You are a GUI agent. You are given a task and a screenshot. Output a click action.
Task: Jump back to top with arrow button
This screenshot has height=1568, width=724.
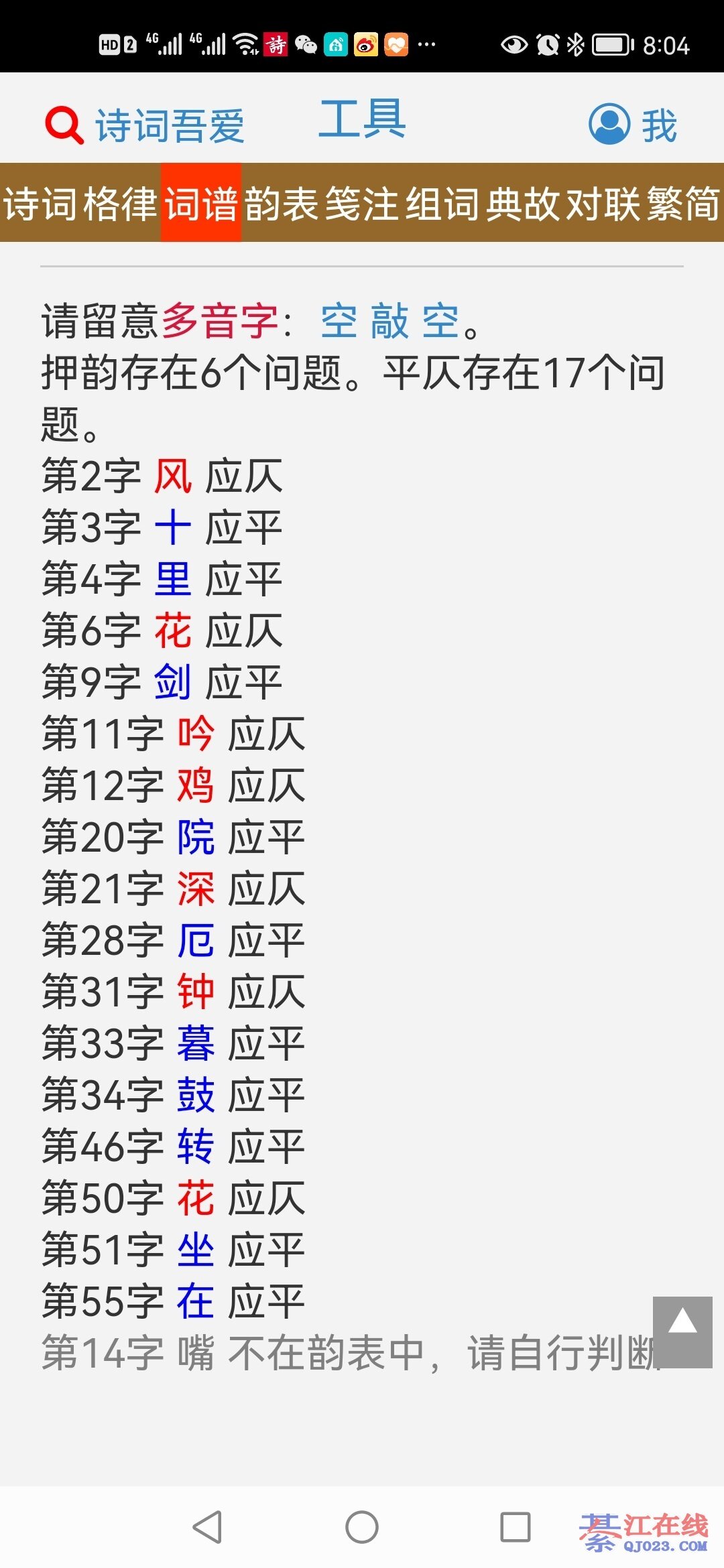682,1332
